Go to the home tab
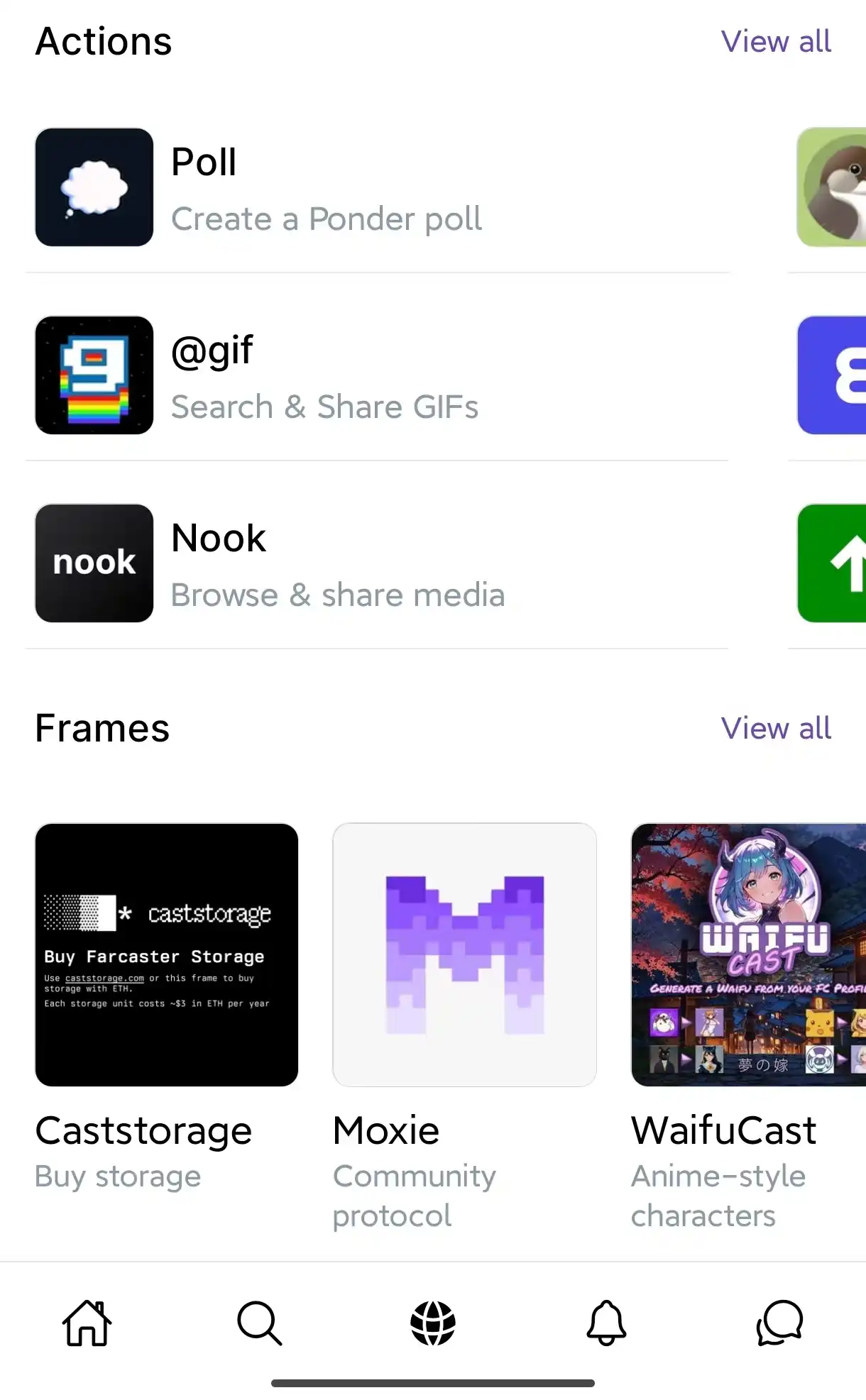Viewport: 866px width, 1400px height. point(87,1323)
